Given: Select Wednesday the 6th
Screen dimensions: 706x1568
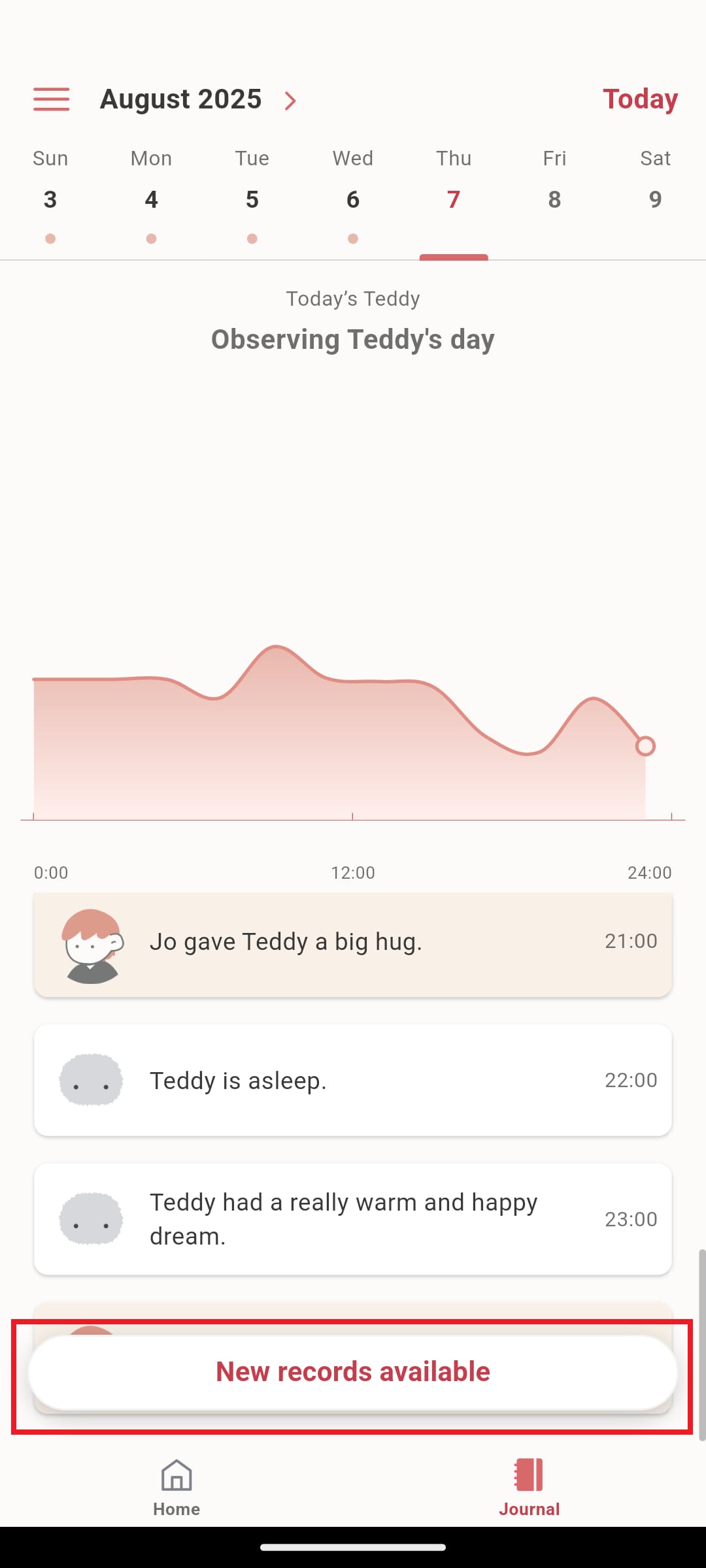Looking at the screenshot, I should [353, 199].
